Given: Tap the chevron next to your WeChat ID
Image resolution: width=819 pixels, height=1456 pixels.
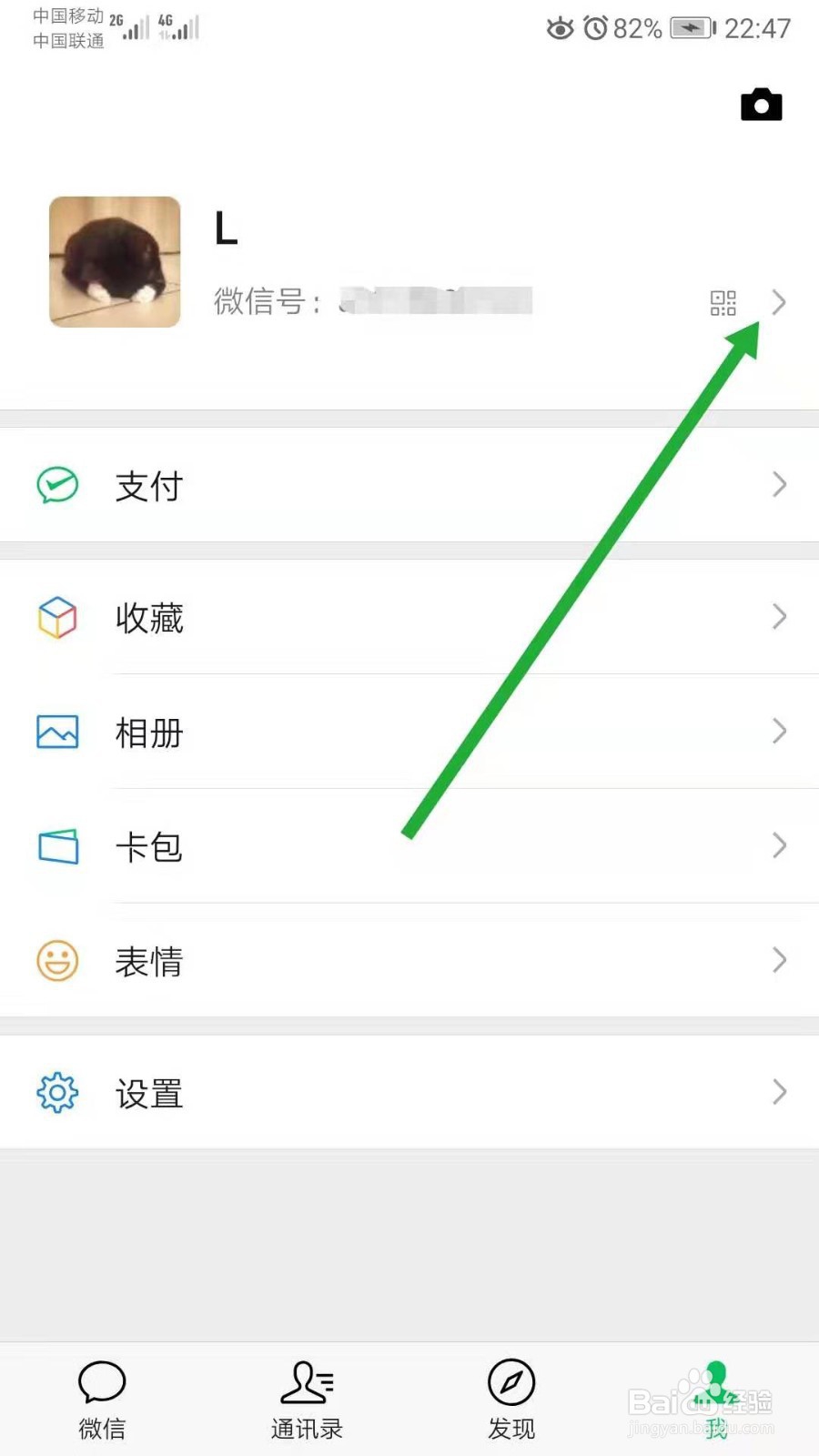Looking at the screenshot, I should pos(779,303).
